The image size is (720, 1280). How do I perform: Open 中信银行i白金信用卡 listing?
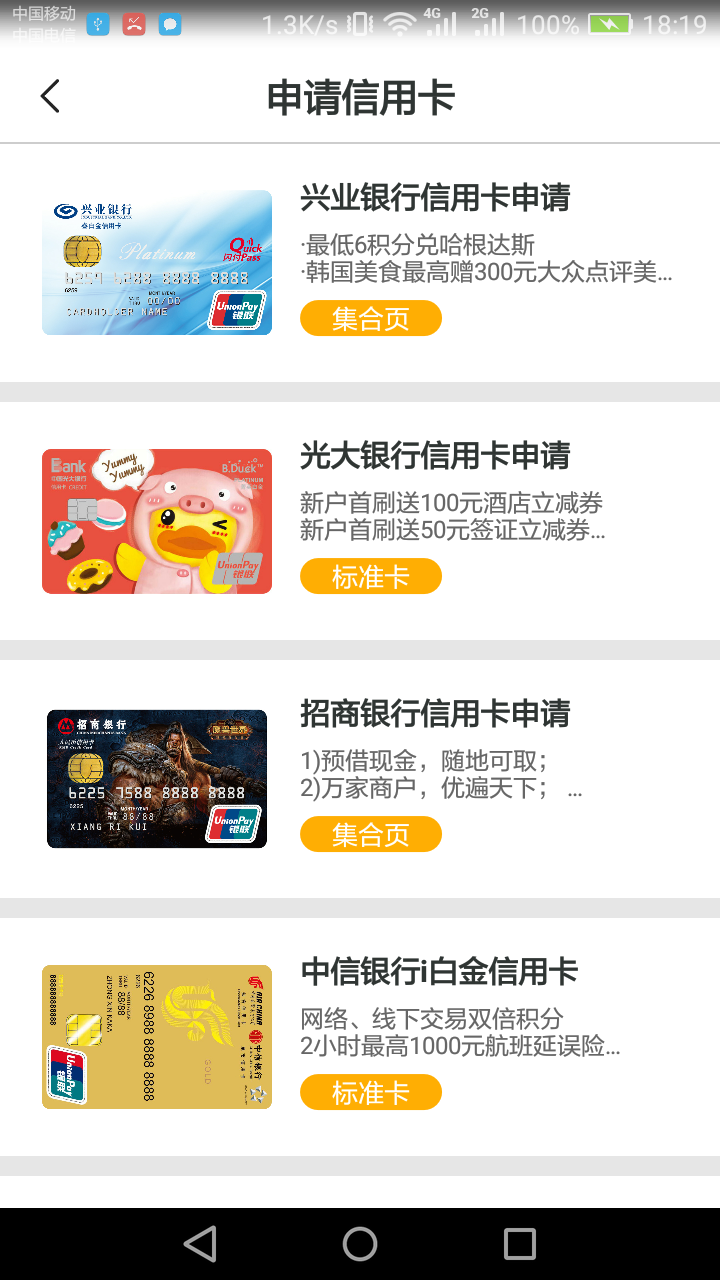439,972
